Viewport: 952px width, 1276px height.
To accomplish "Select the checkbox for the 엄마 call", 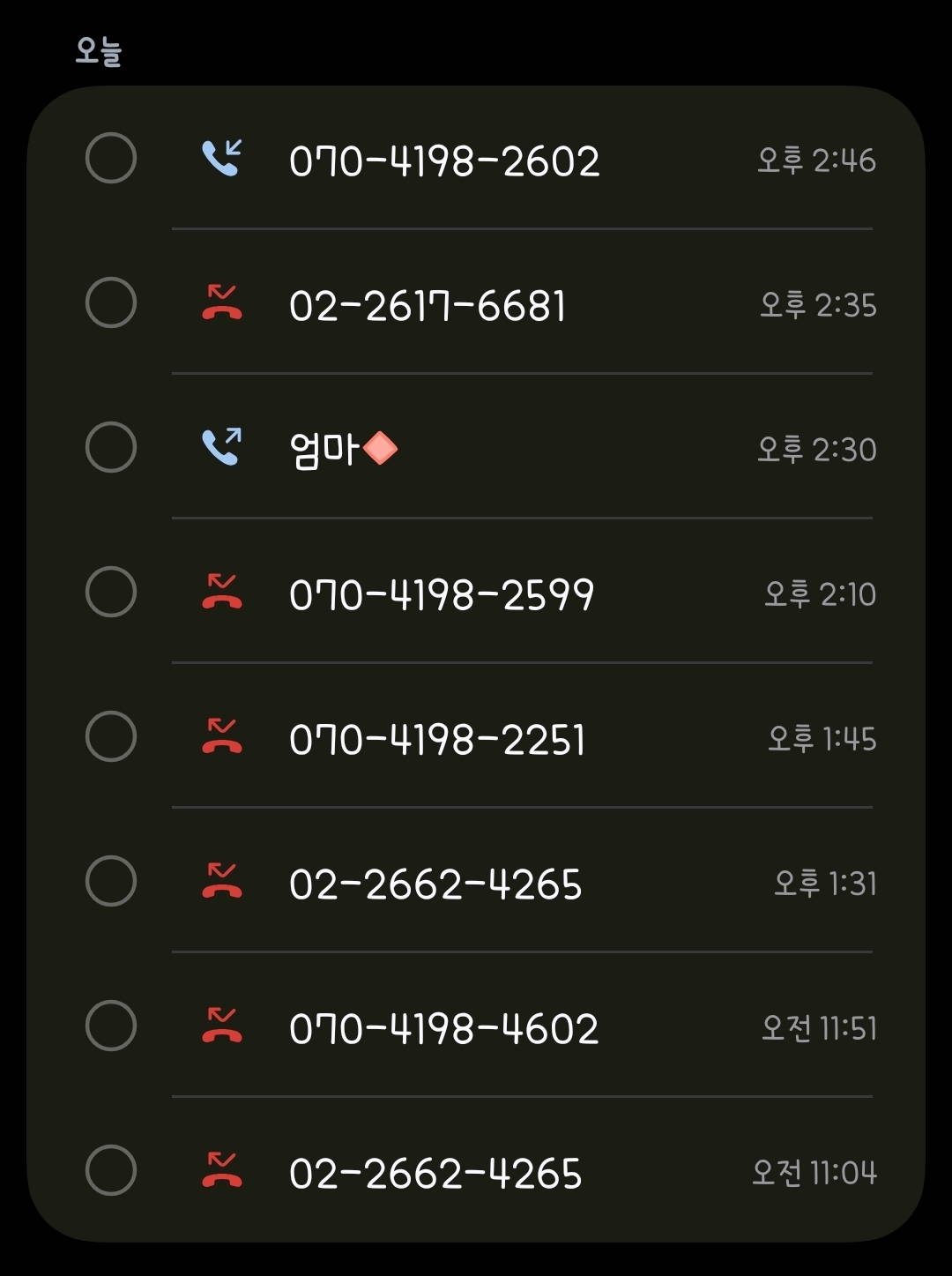I will tap(111, 448).
